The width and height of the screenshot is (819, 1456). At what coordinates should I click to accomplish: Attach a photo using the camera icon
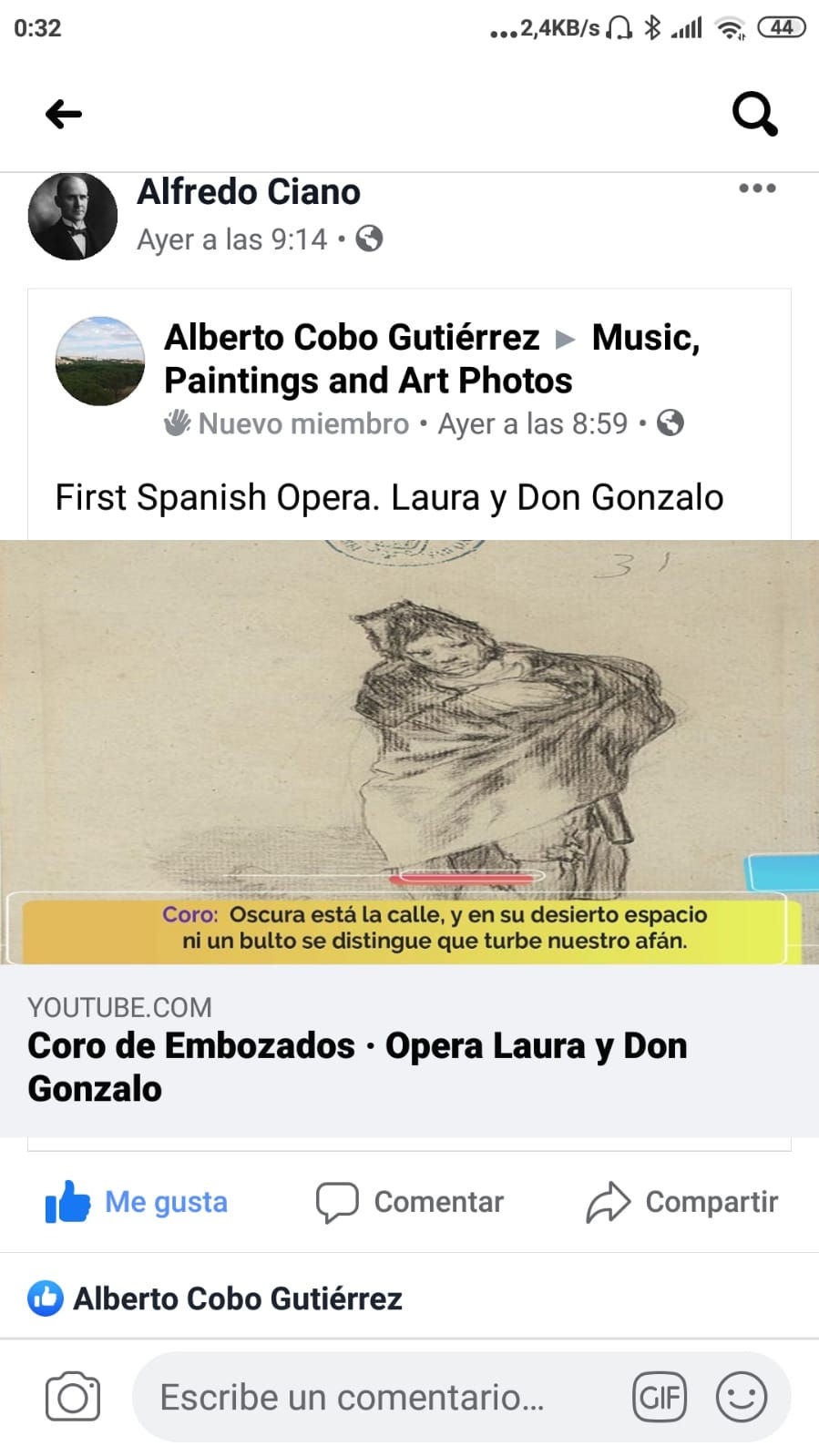click(x=73, y=1397)
